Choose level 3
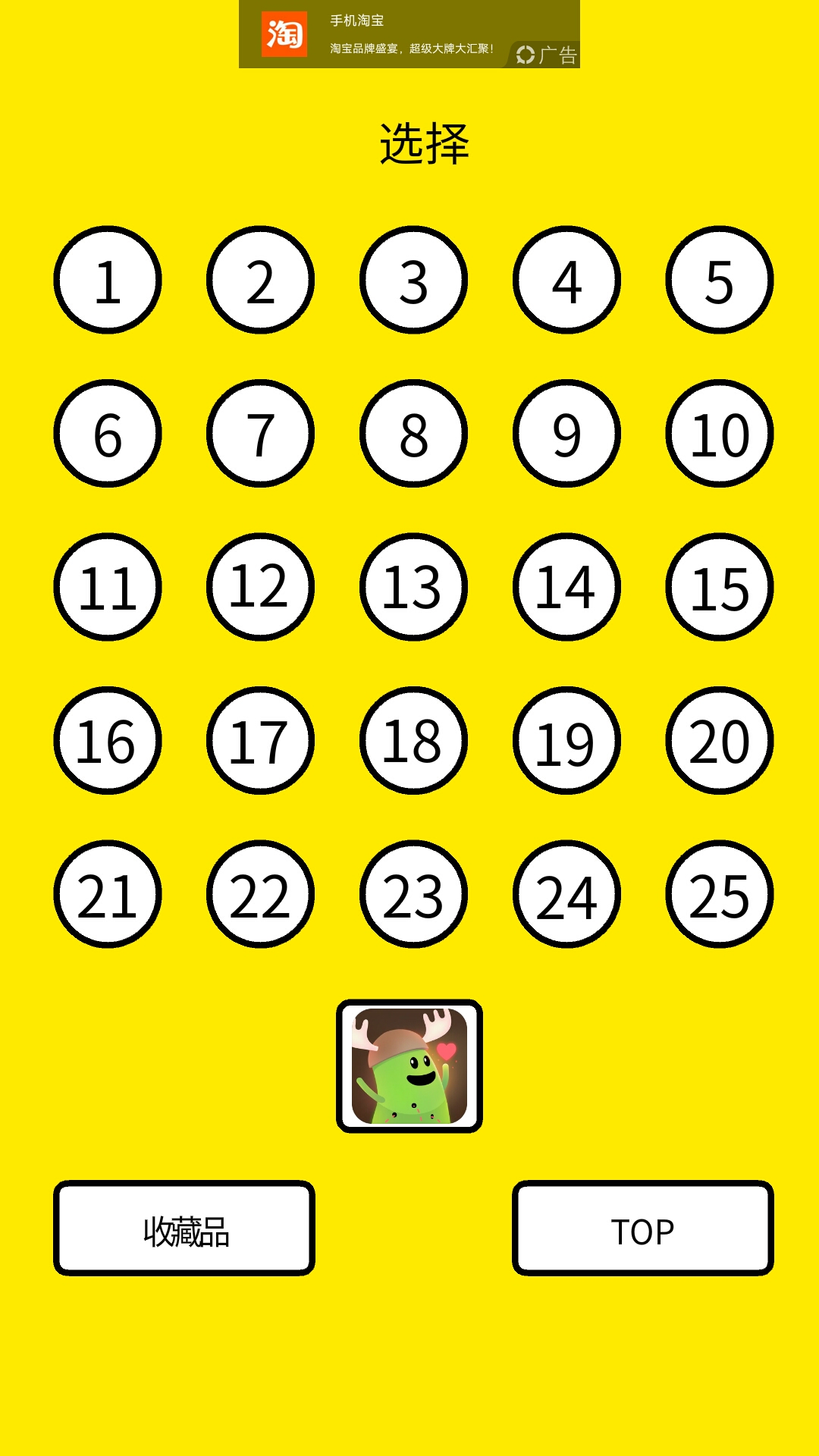The image size is (819, 1456). tap(413, 280)
